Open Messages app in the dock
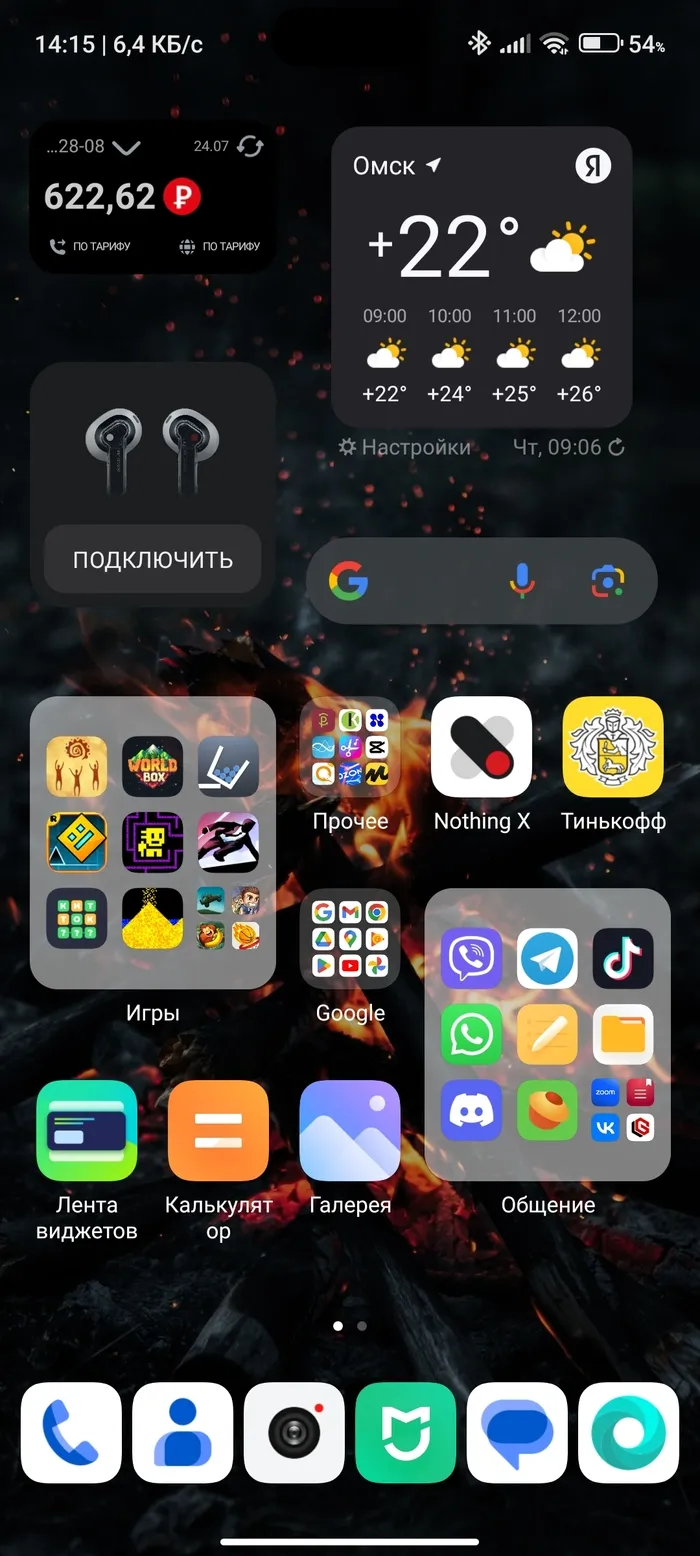 pyautogui.click(x=517, y=1433)
